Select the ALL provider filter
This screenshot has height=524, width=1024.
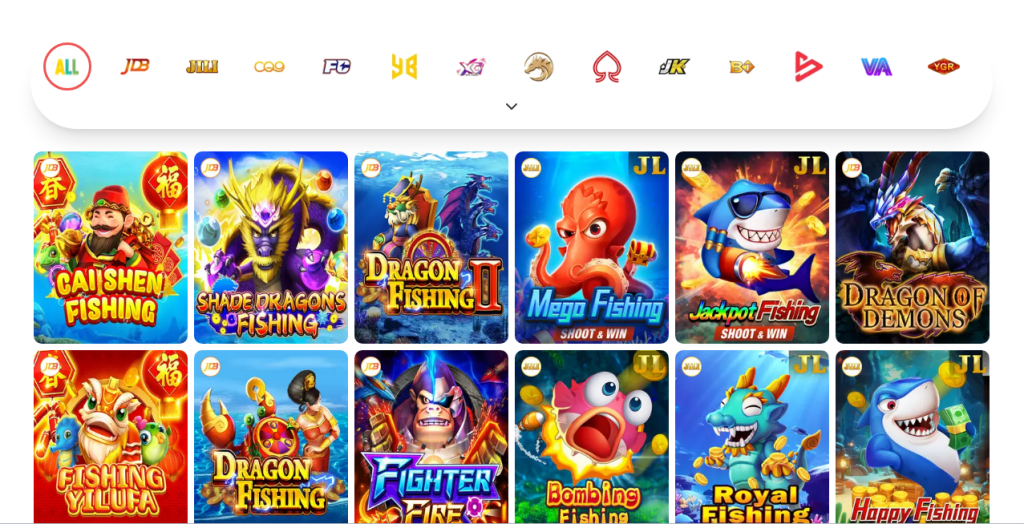pos(67,67)
